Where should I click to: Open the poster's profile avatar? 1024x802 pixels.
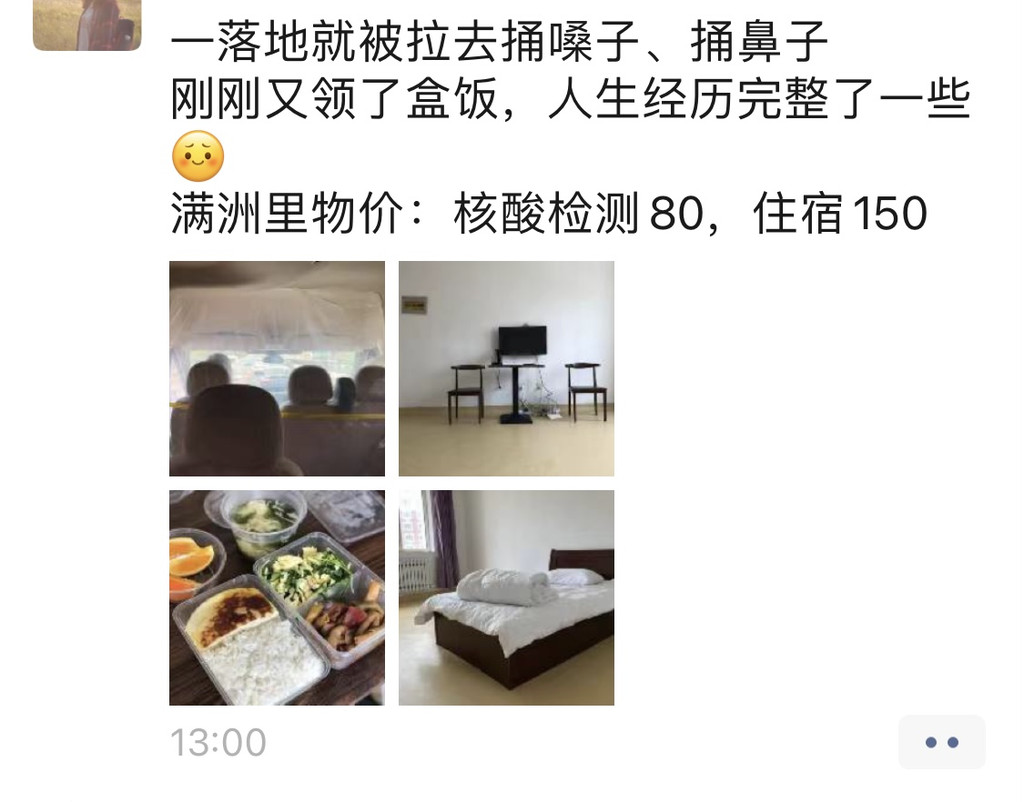click(x=87, y=24)
